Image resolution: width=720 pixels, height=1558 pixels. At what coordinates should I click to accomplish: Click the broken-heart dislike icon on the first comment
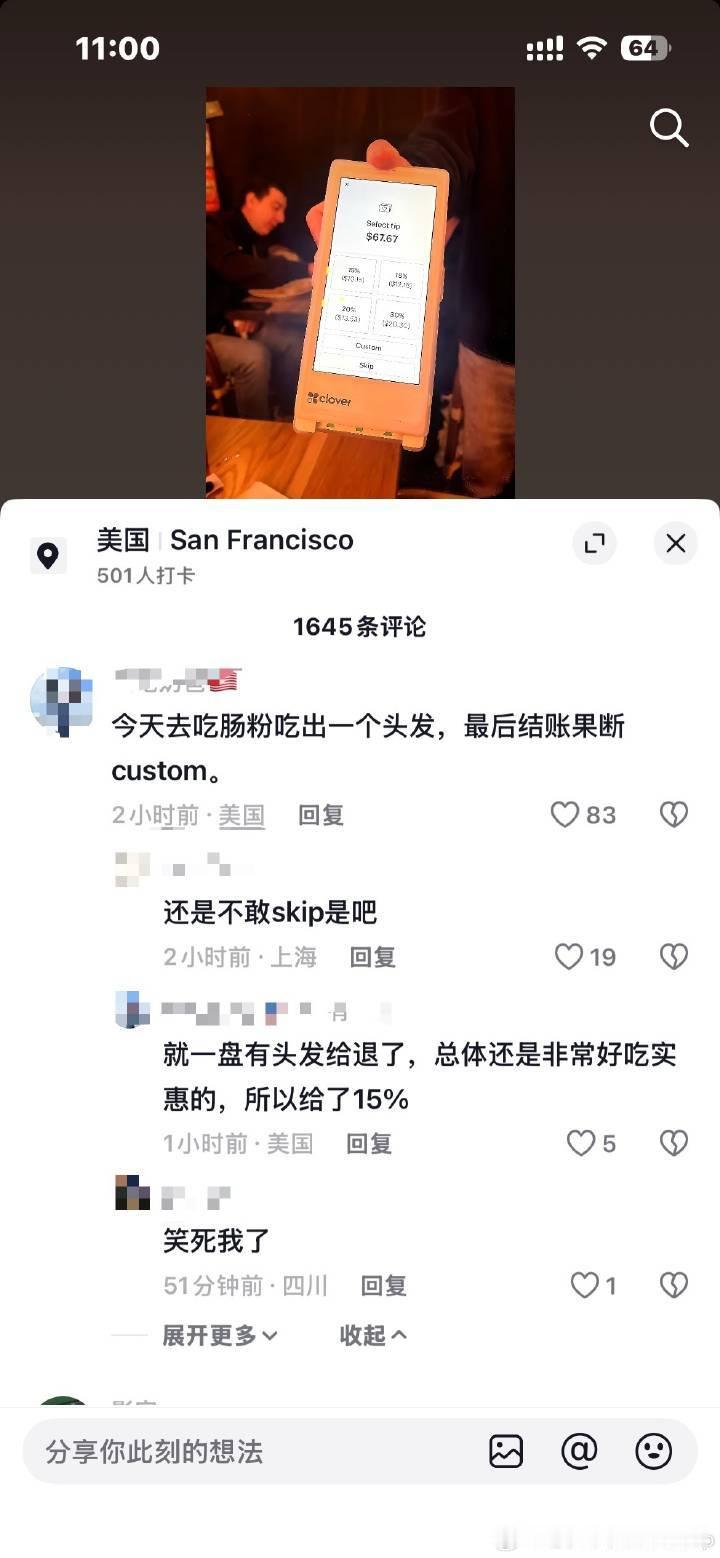[x=673, y=814]
